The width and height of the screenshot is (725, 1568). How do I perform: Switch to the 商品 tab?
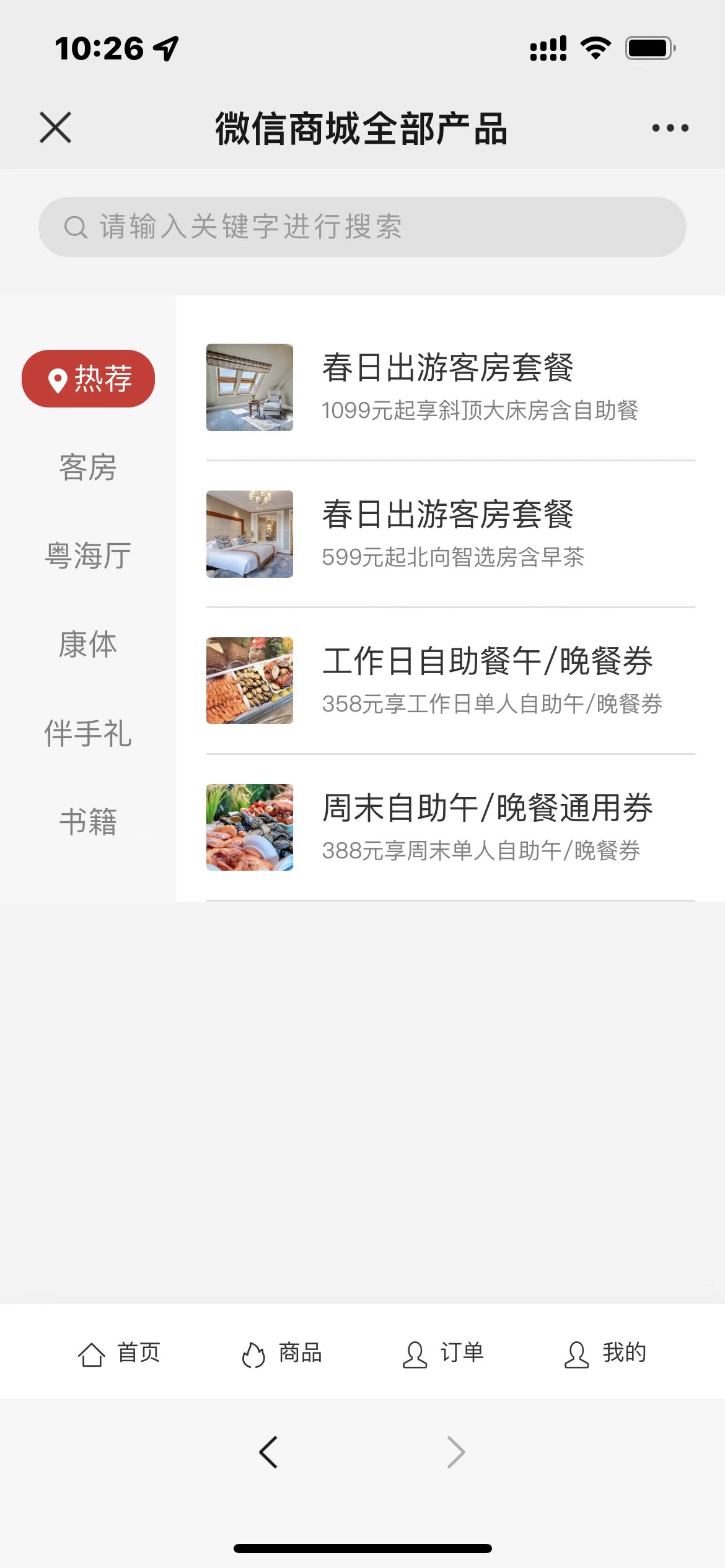coord(282,1354)
